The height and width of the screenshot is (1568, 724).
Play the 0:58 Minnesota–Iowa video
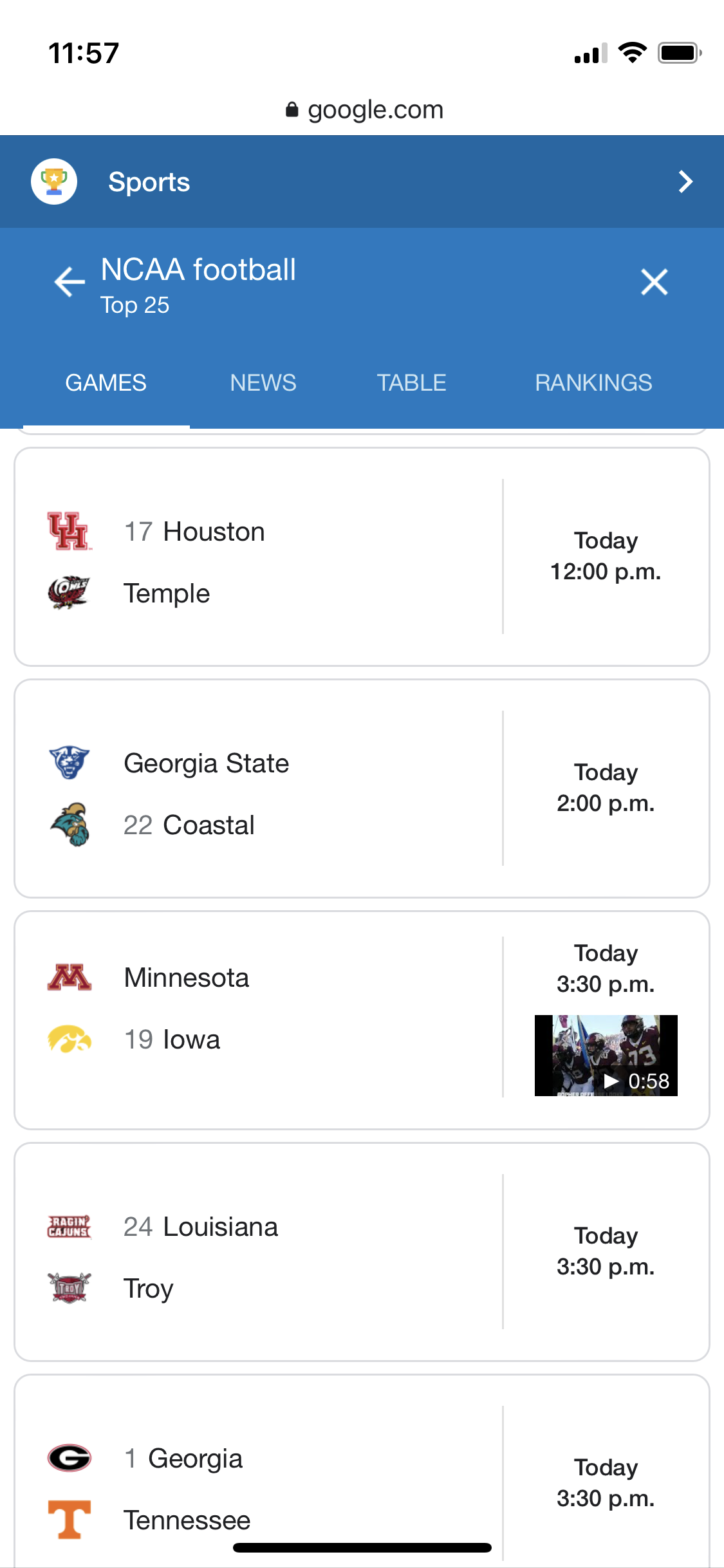[x=606, y=1056]
